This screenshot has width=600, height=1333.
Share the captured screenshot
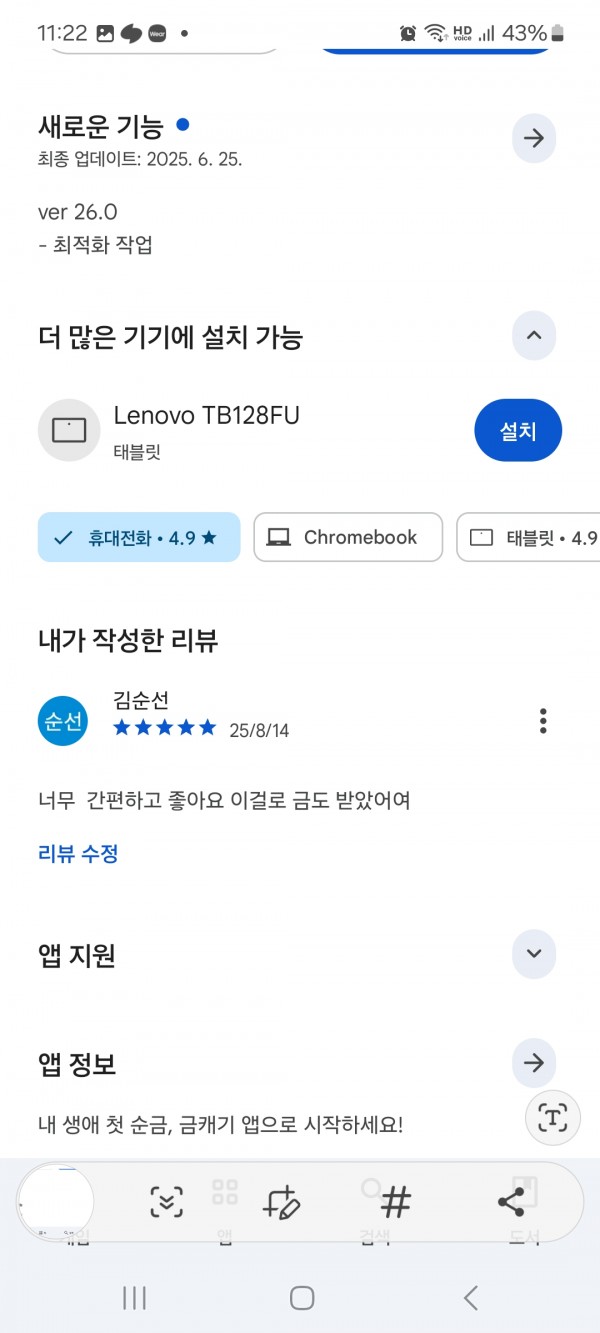tap(511, 1201)
